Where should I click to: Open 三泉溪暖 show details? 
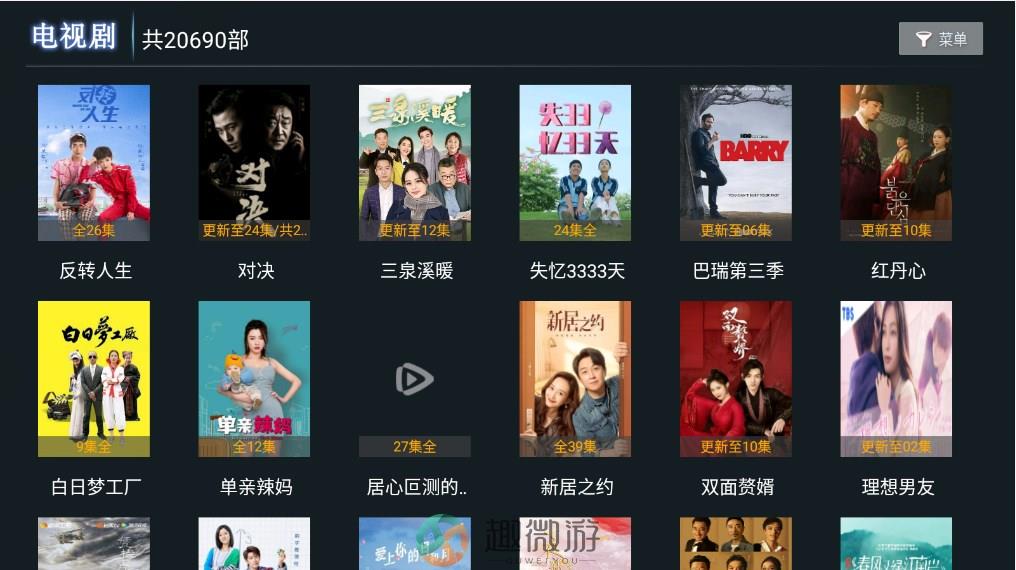[x=415, y=163]
